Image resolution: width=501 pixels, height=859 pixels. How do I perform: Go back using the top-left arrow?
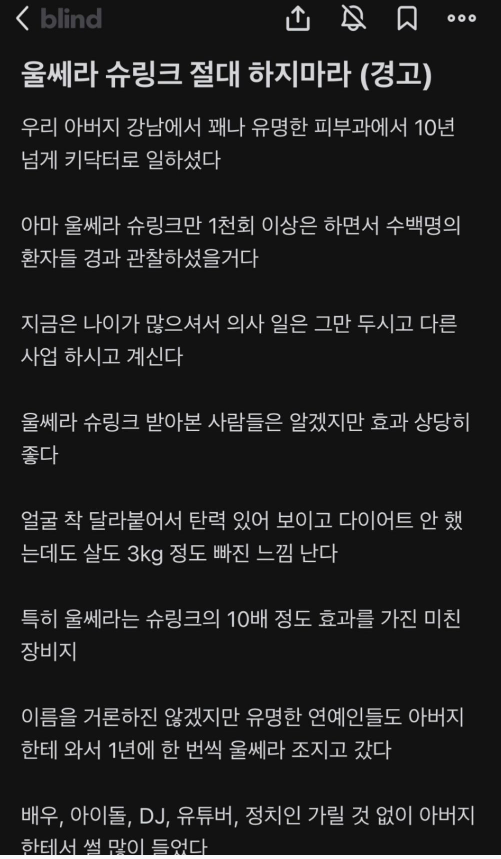(22, 18)
